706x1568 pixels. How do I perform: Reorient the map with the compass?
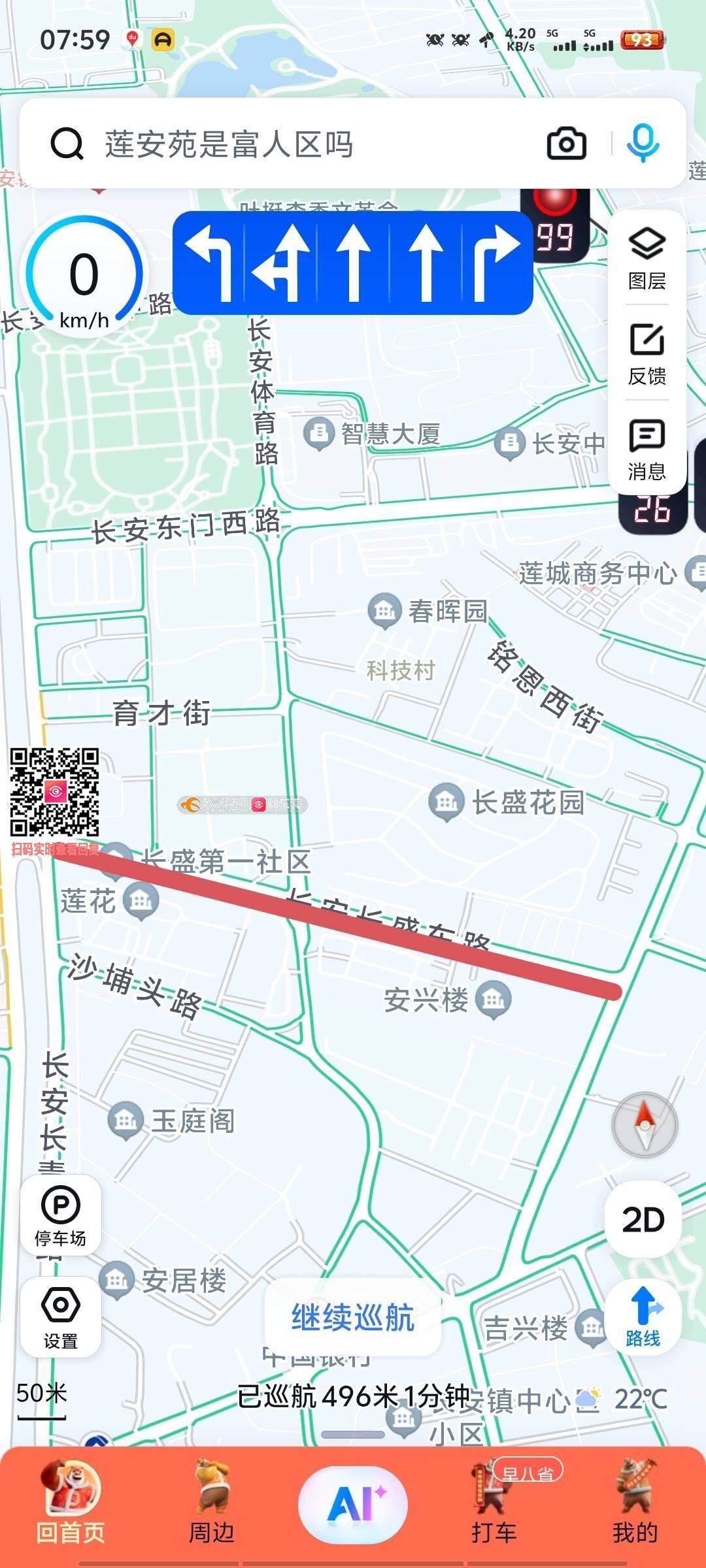tap(645, 1125)
